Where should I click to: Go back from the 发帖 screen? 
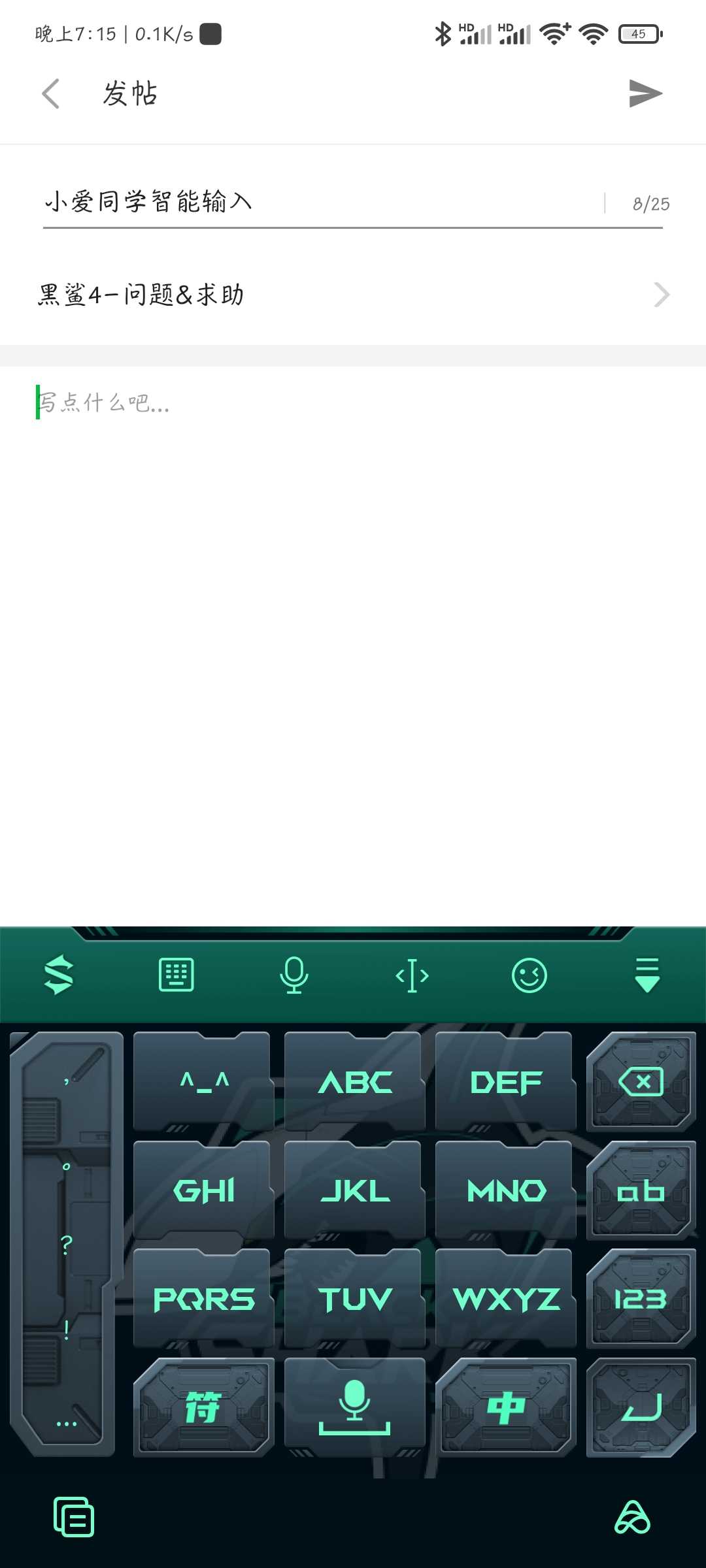tap(51, 93)
